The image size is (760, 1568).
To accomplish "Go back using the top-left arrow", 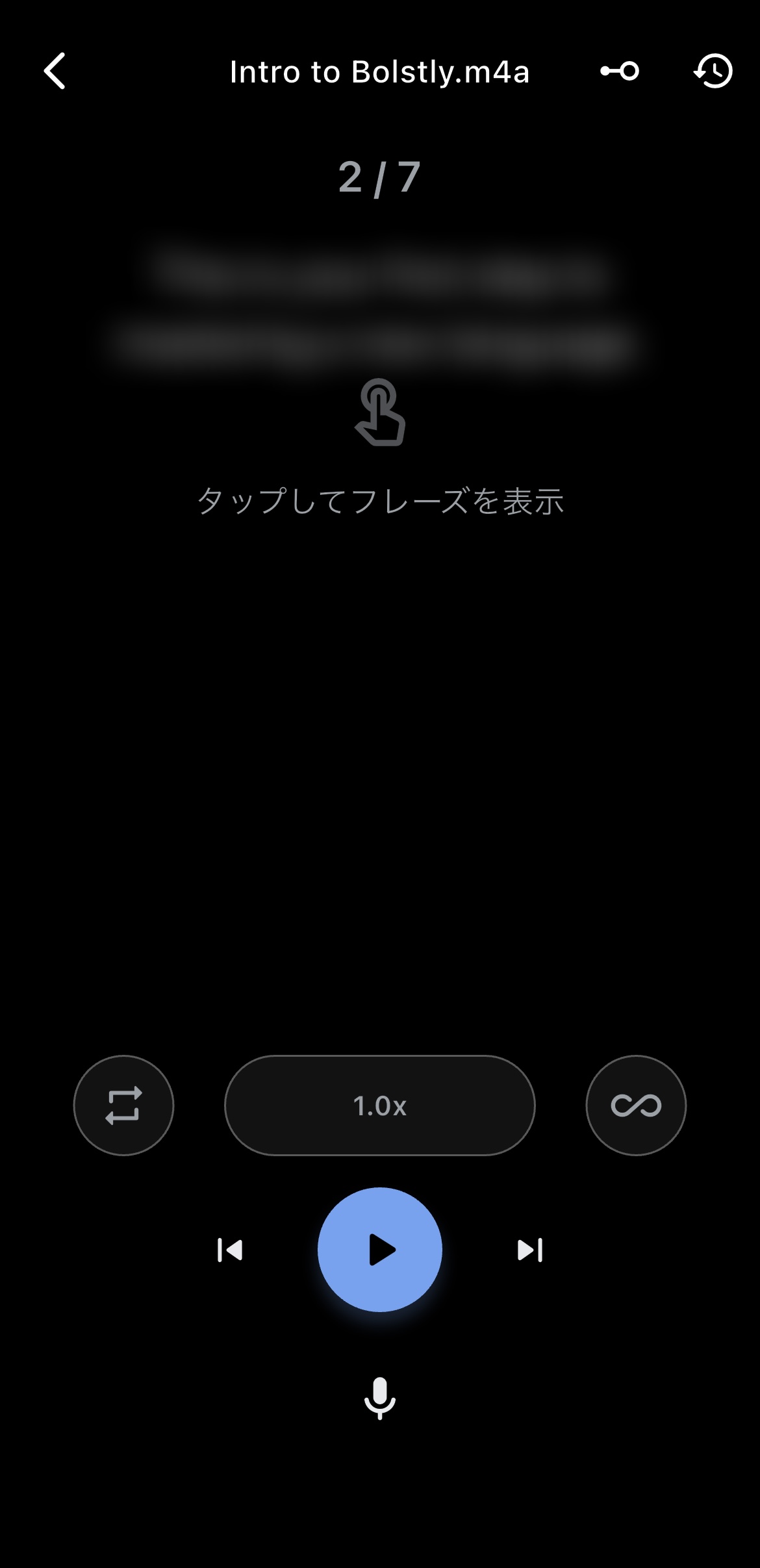I will click(55, 71).
